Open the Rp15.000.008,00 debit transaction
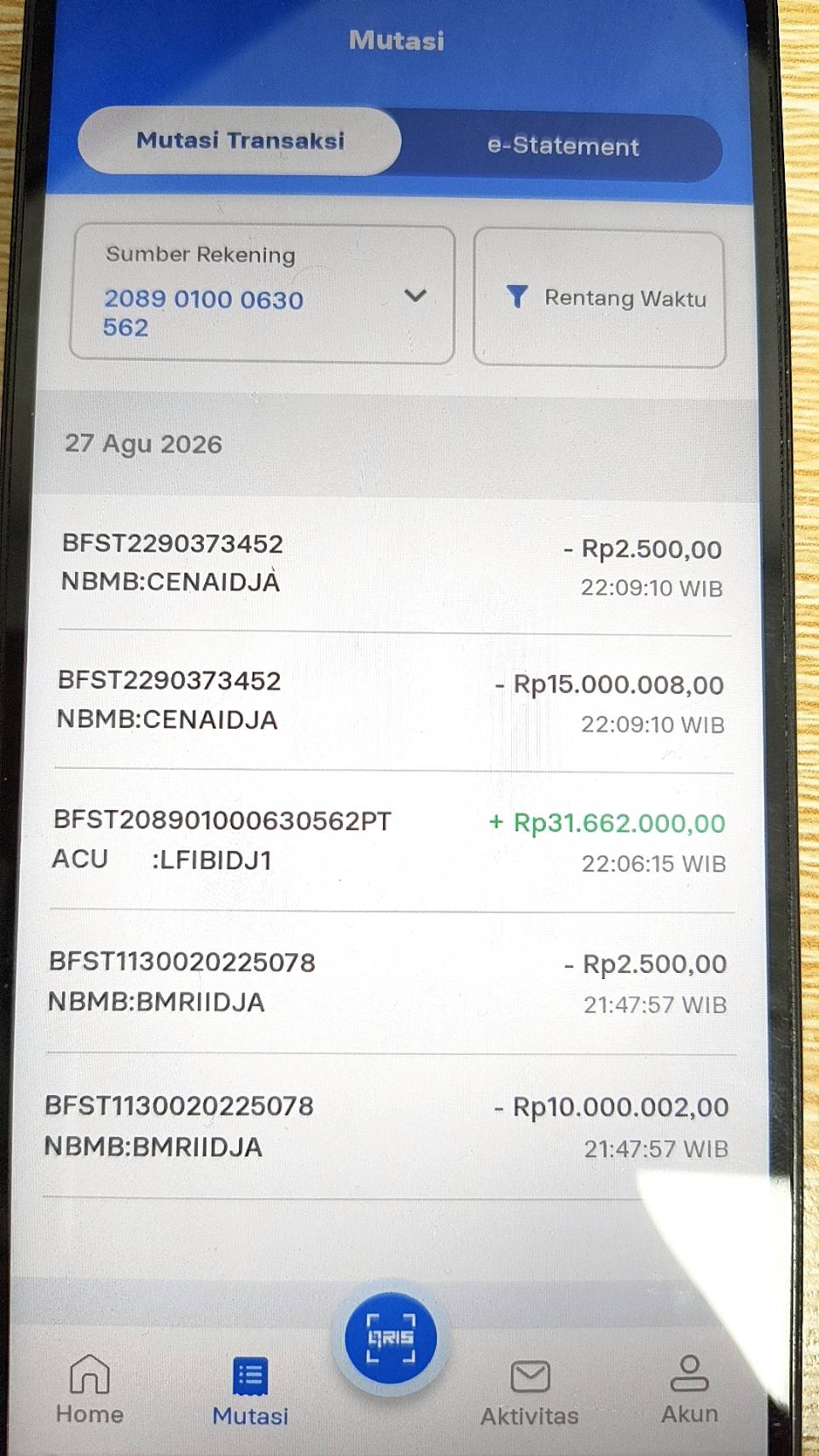The image size is (819, 1456). coord(392,702)
